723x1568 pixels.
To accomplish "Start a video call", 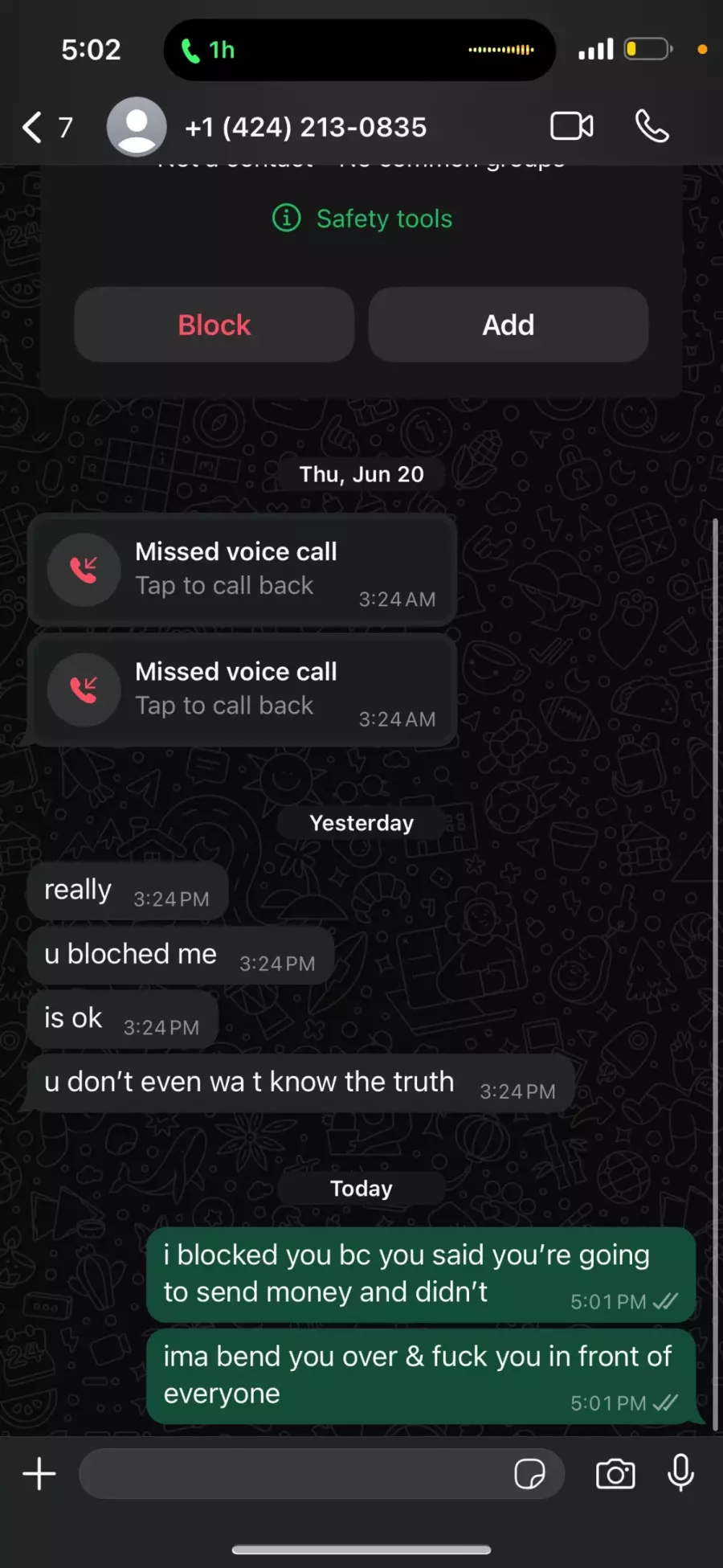I will click(x=571, y=127).
